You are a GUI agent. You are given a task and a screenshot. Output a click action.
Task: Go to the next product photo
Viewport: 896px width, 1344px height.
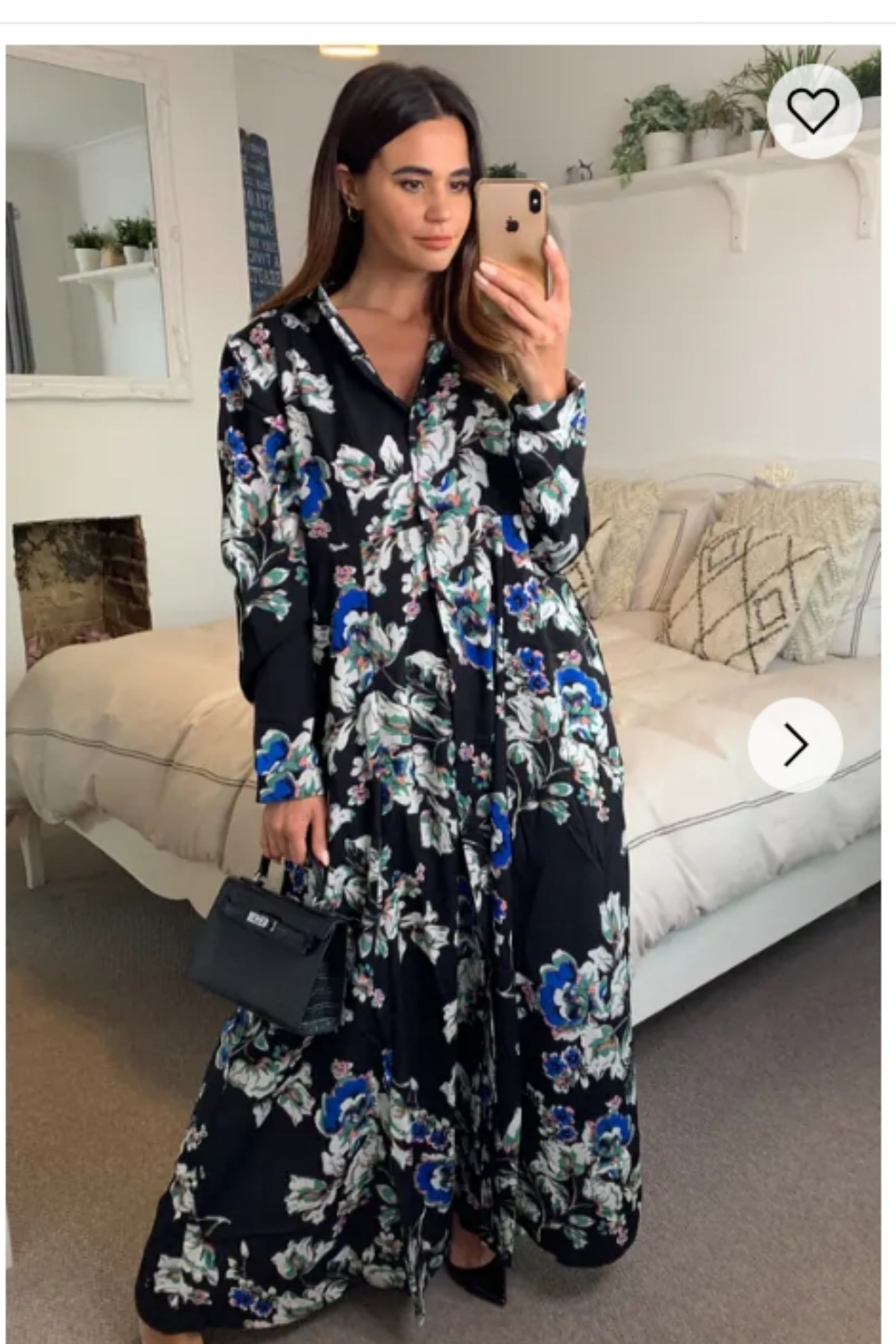pos(795,745)
